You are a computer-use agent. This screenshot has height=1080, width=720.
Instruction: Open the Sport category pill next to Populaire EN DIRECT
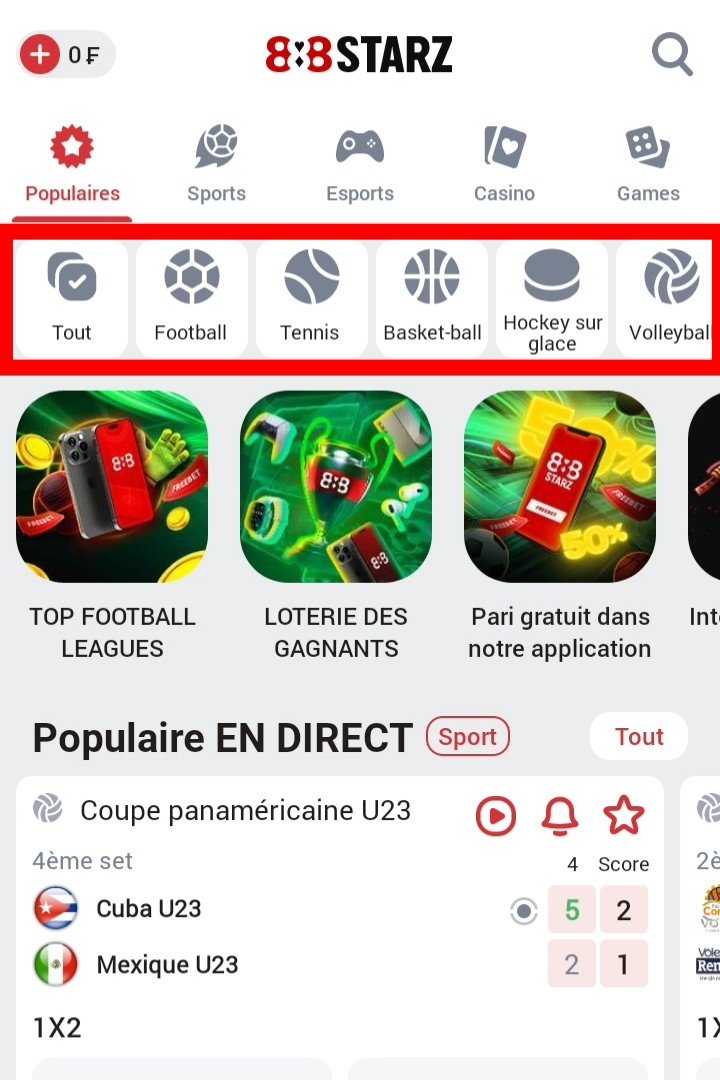(466, 737)
